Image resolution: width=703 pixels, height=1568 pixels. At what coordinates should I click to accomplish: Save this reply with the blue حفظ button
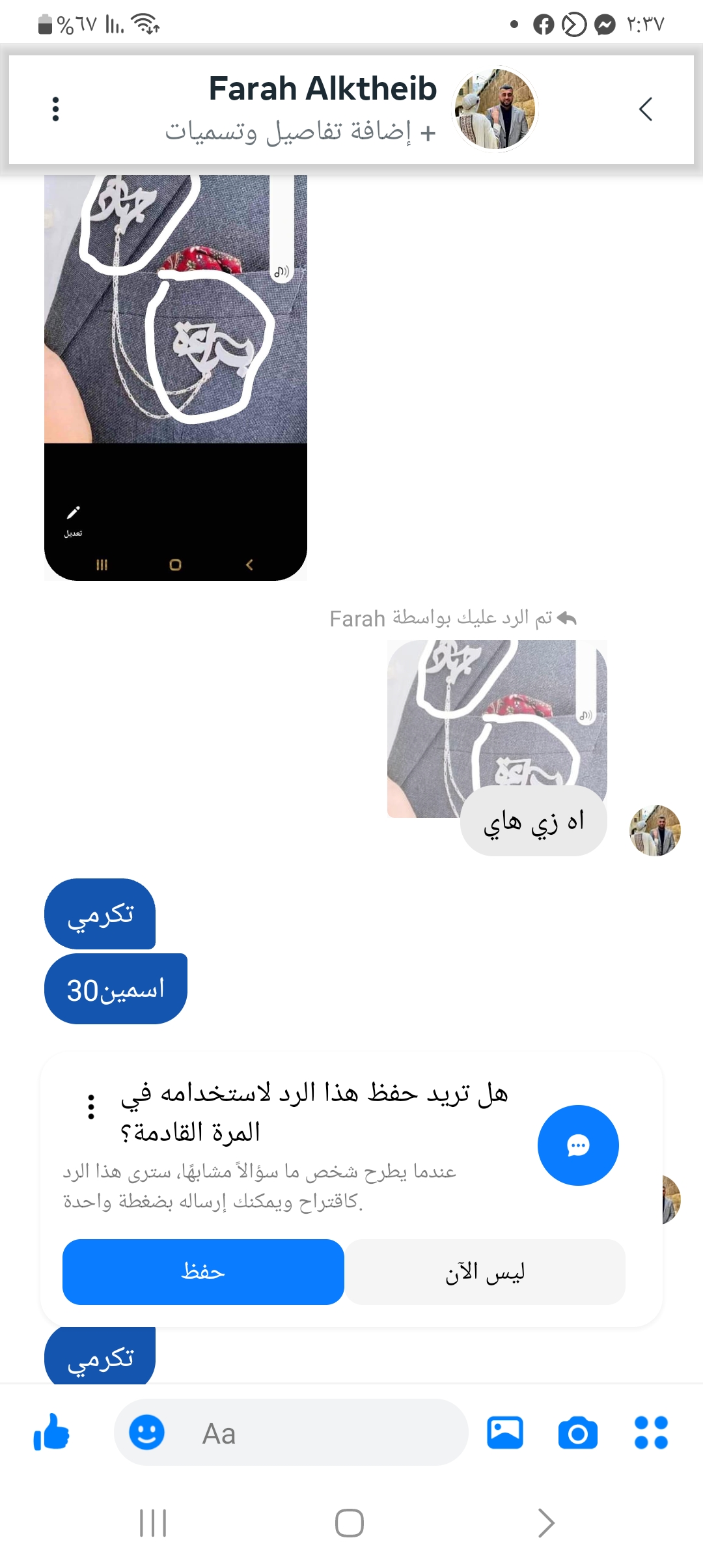(203, 1272)
